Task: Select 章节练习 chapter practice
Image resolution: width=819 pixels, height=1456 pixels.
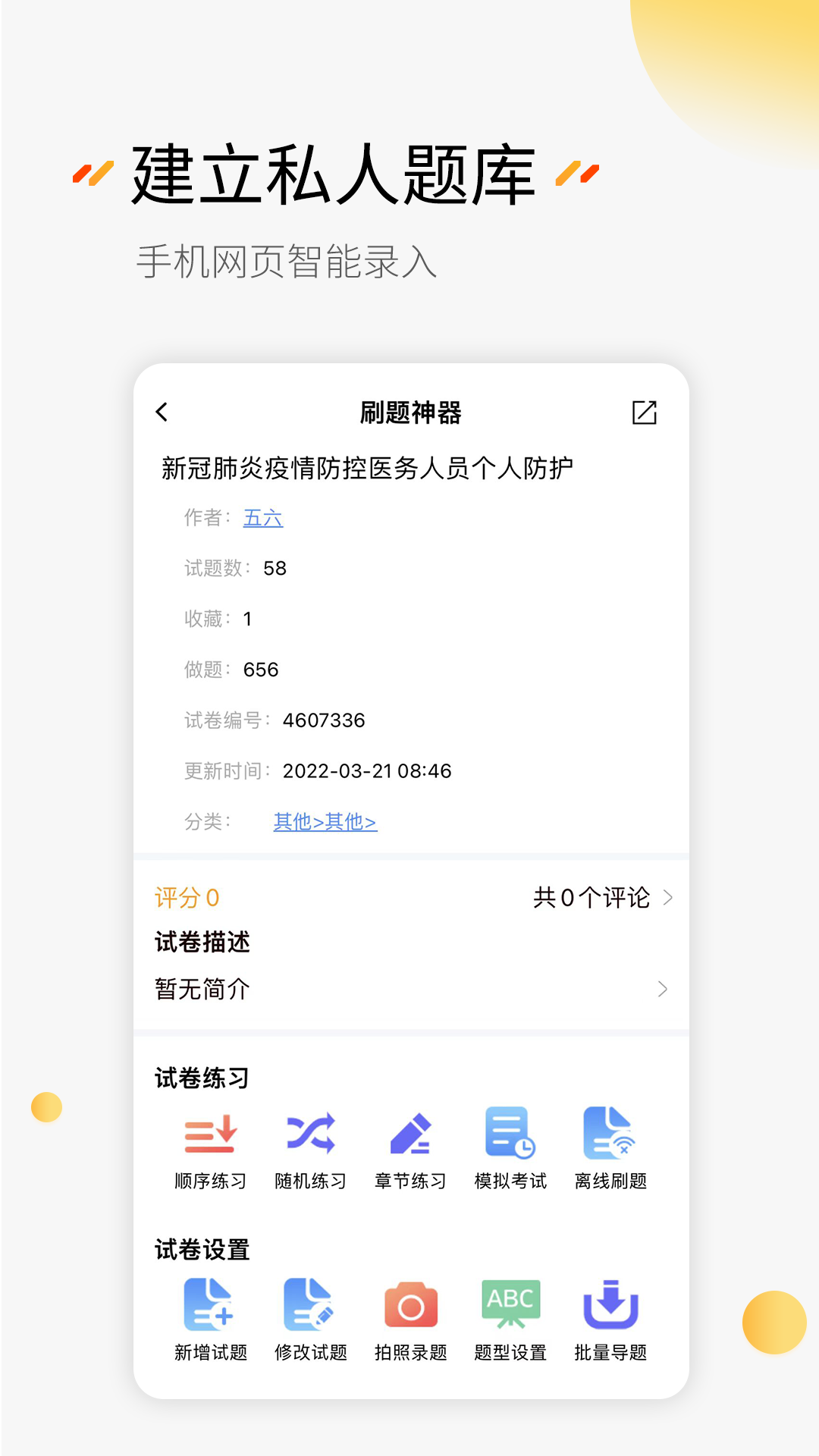Action: (x=410, y=1145)
